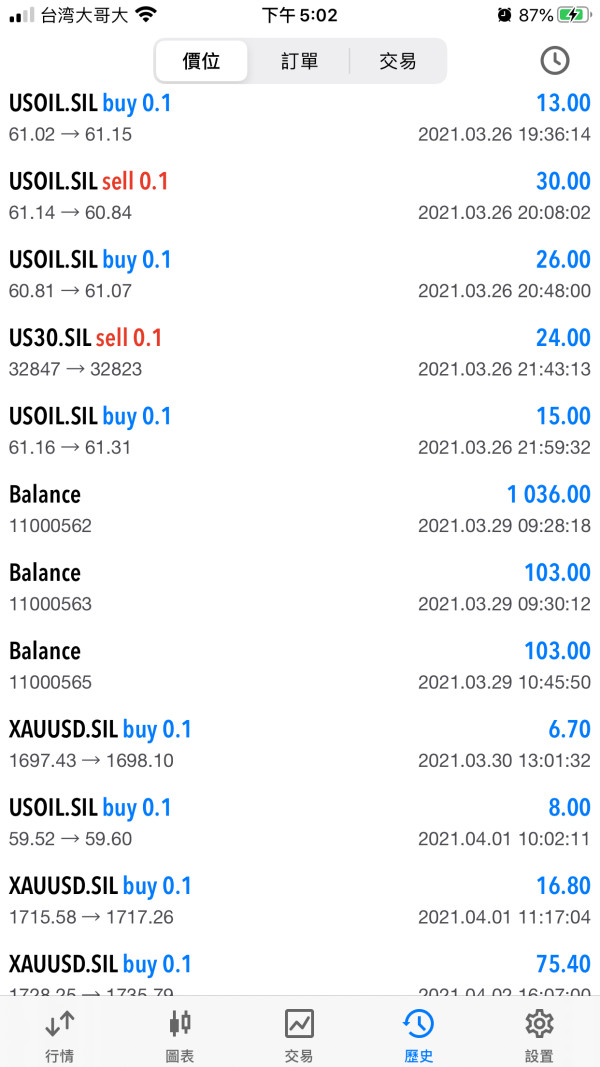
Task: Expand the US30.SIL sell 0.1 trade
Action: click(300, 352)
